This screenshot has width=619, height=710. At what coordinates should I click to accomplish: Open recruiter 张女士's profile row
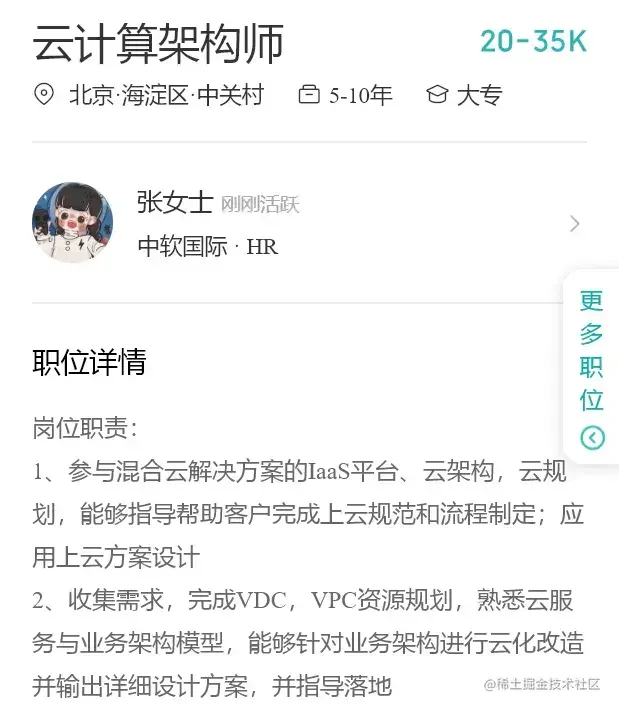pos(308,223)
